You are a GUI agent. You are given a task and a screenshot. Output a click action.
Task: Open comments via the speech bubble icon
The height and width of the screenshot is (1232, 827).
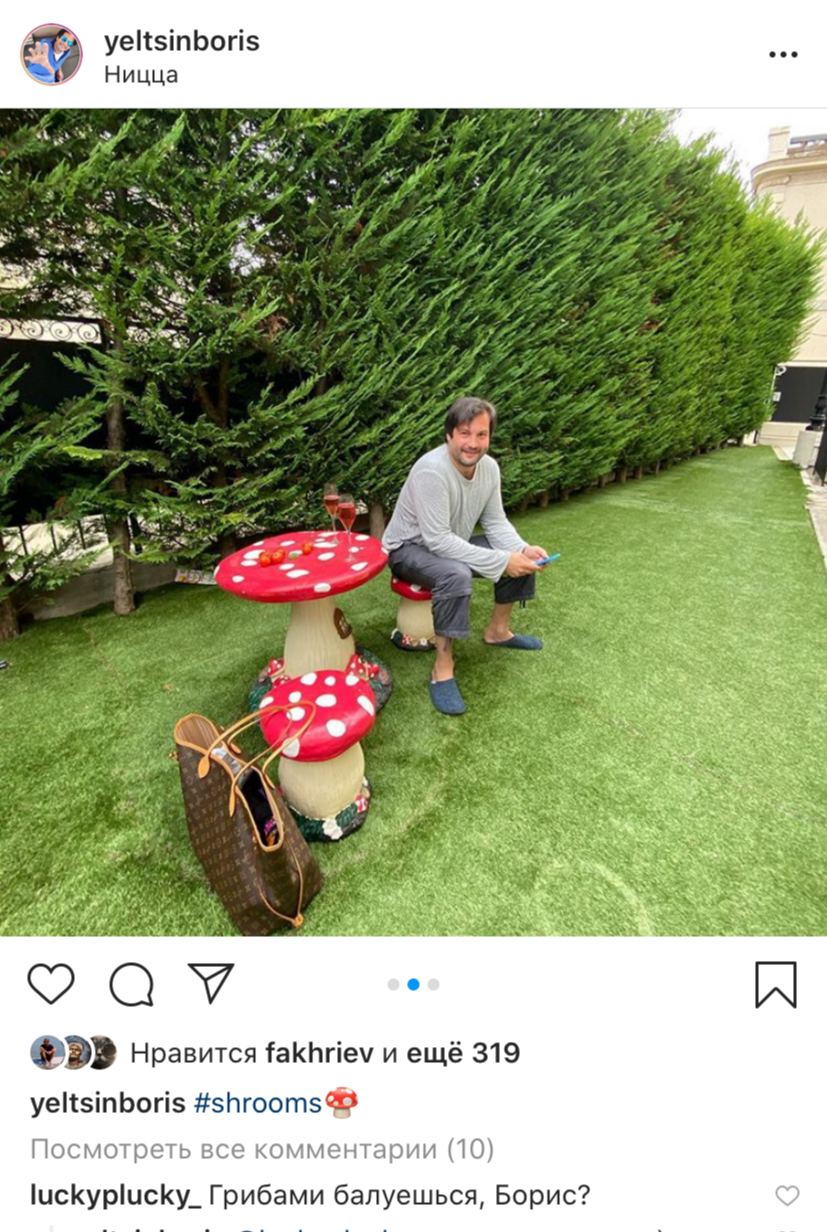pyautogui.click(x=131, y=984)
